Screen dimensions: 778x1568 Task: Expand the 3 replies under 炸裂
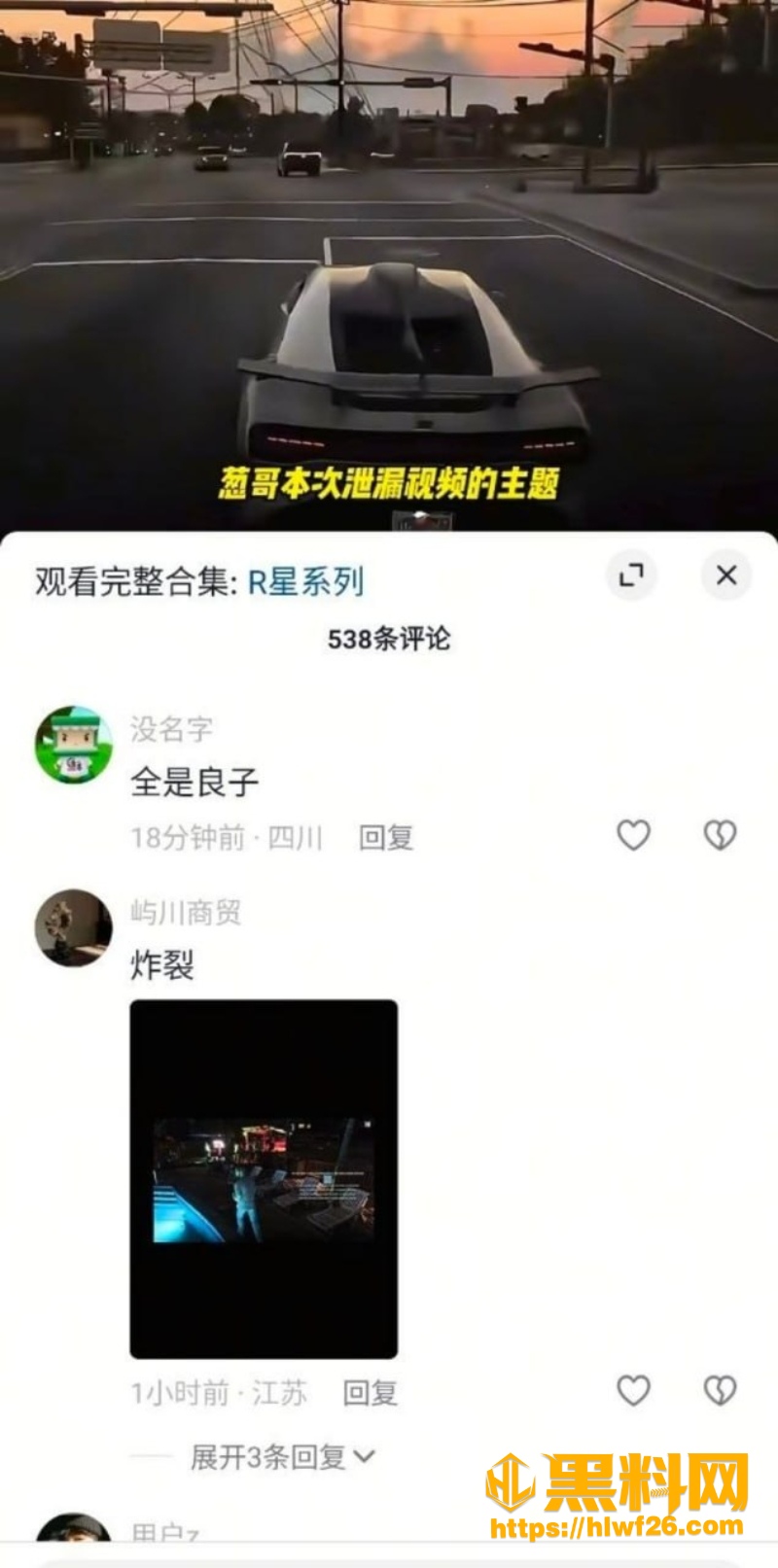pos(282,1456)
